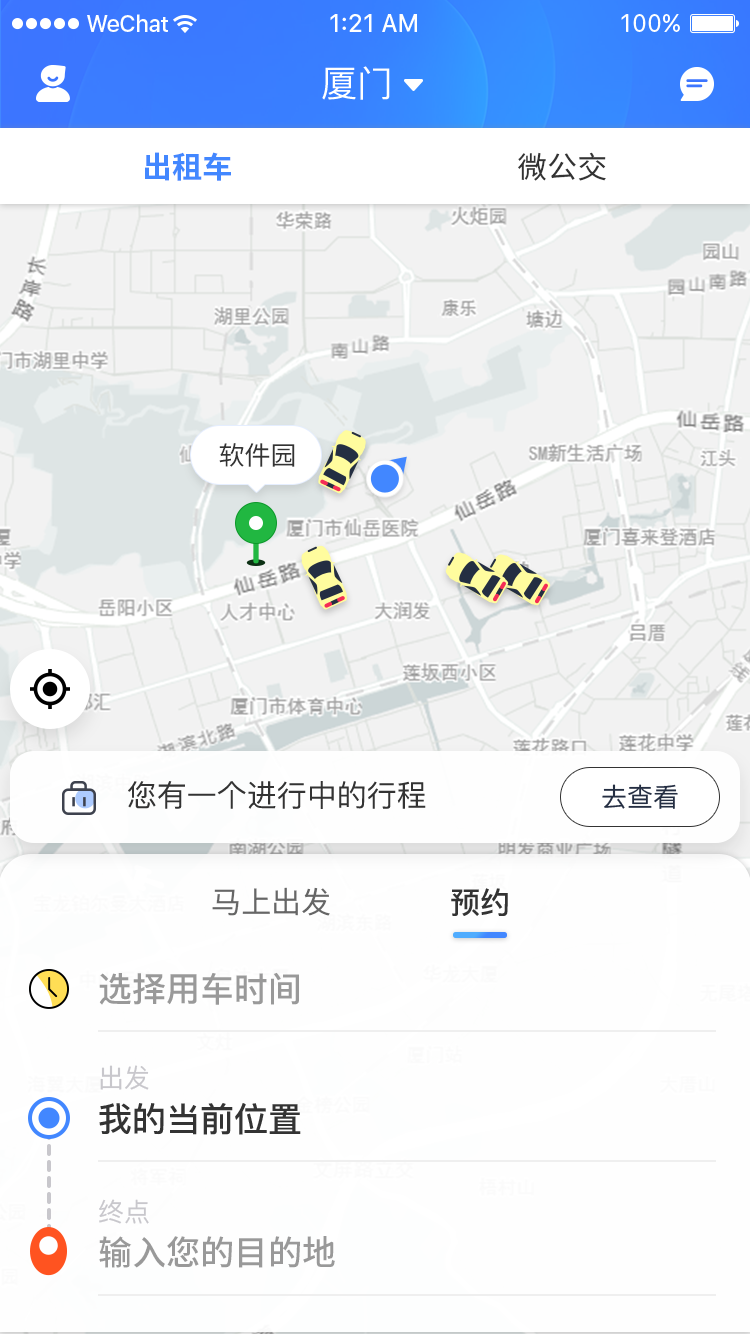The height and width of the screenshot is (1334, 750).
Task: Switch to the 微公交 tab
Action: tap(562, 167)
